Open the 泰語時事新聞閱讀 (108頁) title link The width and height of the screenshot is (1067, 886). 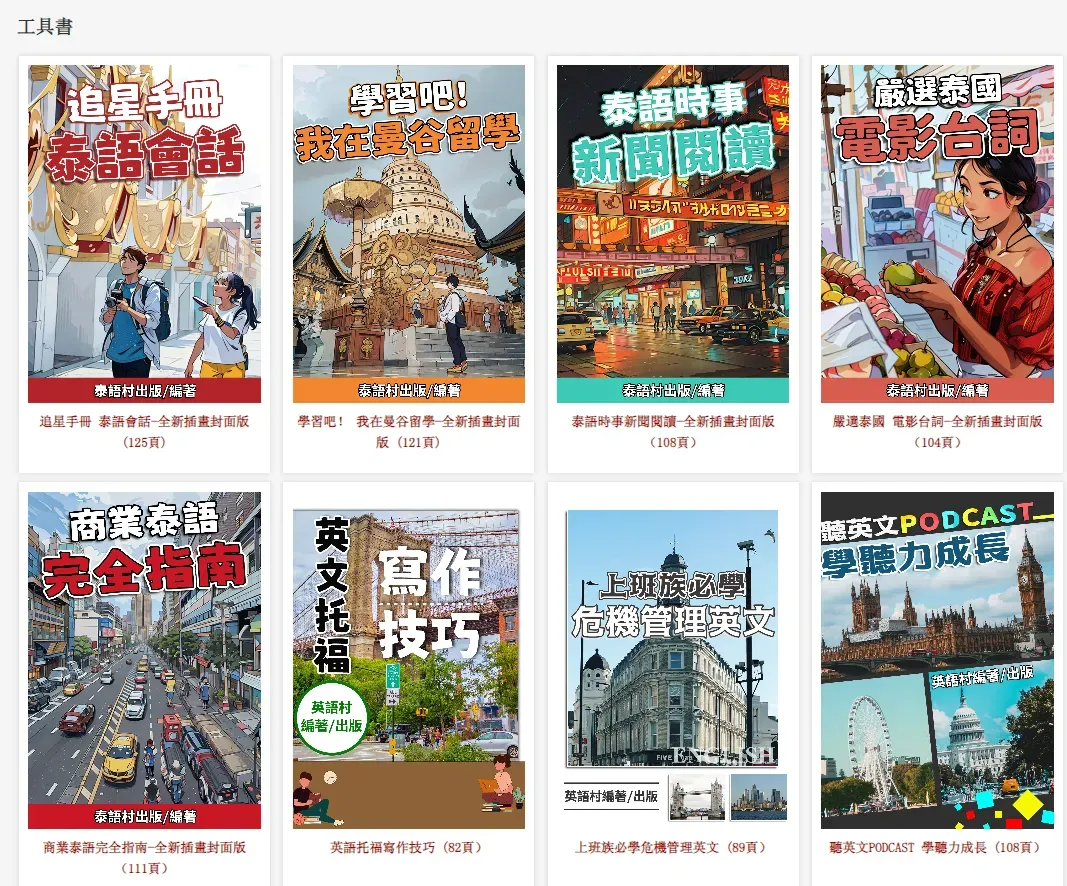point(673,431)
